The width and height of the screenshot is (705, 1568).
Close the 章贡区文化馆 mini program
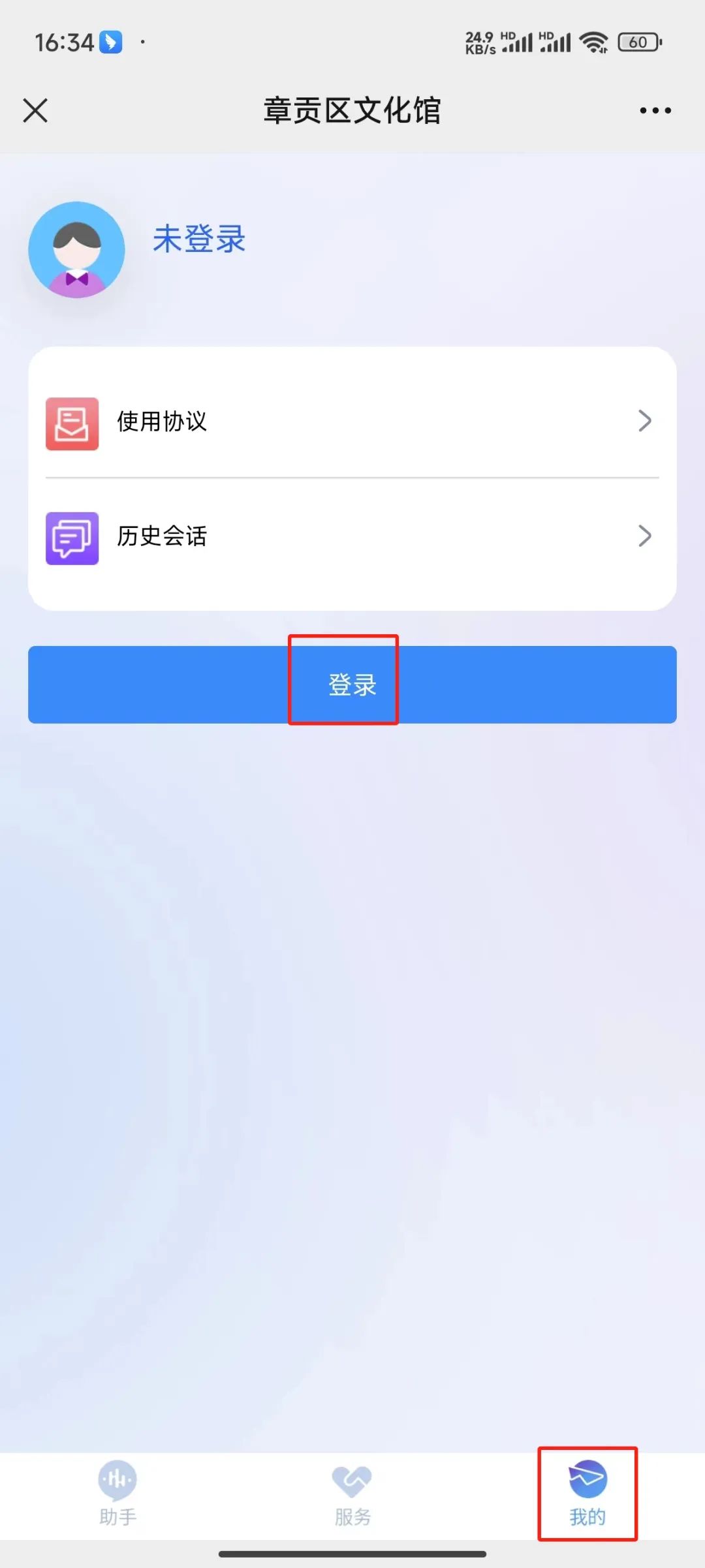point(35,110)
